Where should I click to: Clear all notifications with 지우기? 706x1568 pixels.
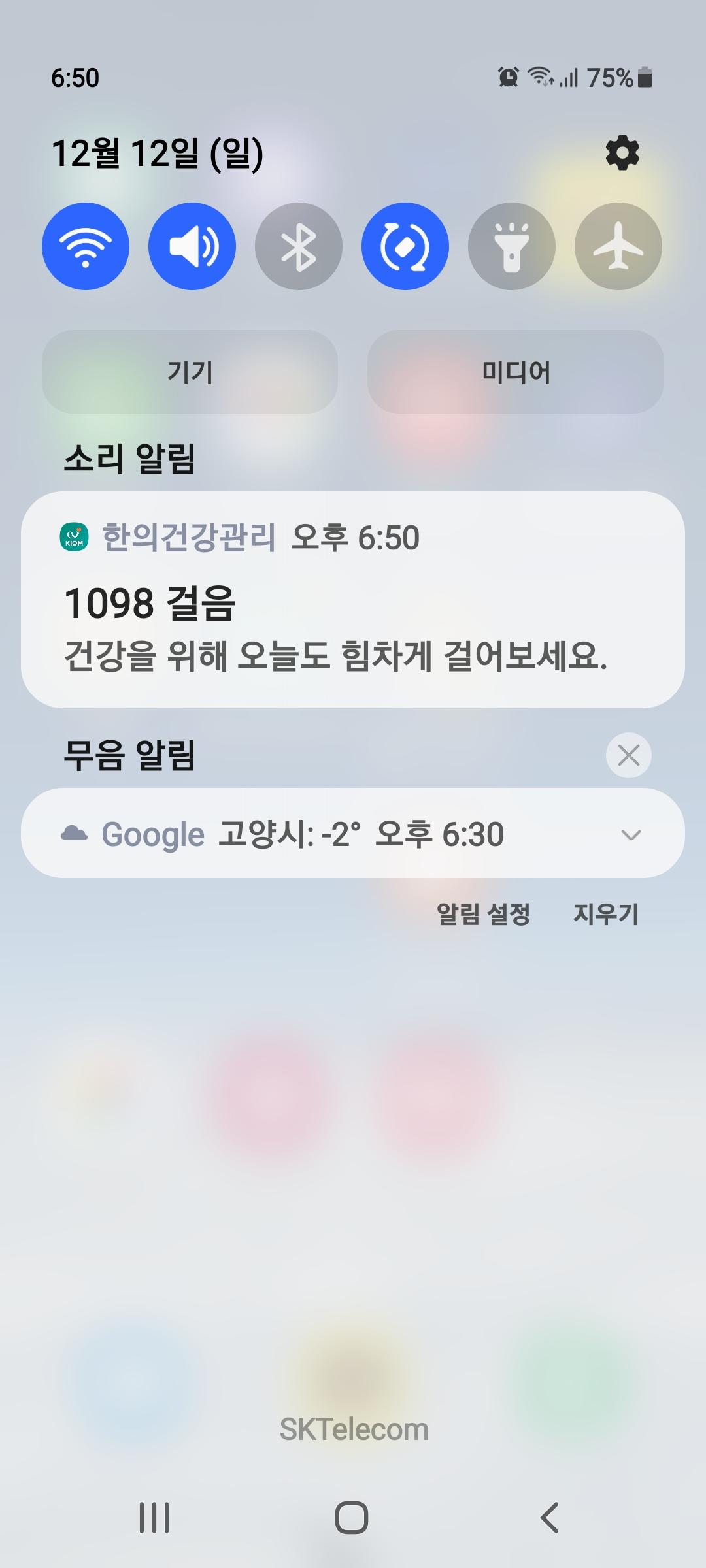coord(606,913)
